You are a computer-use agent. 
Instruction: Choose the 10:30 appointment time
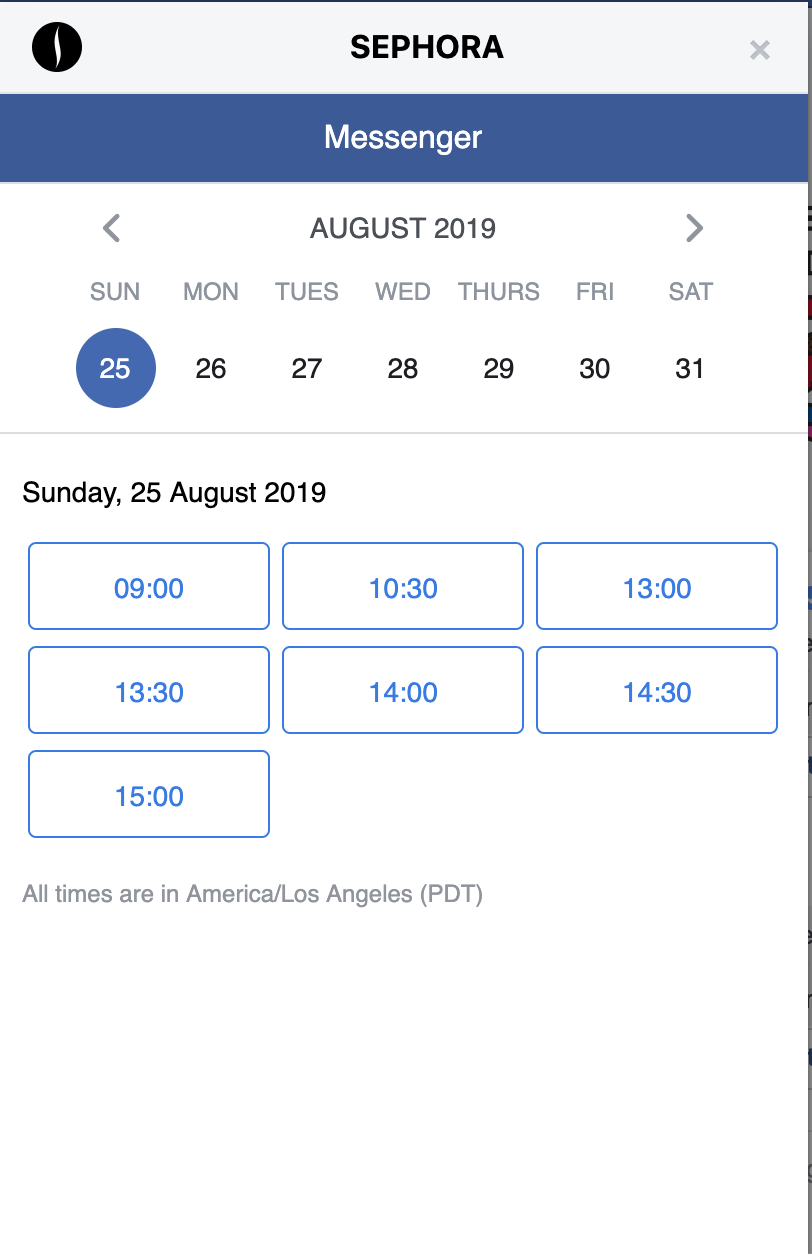tap(403, 587)
